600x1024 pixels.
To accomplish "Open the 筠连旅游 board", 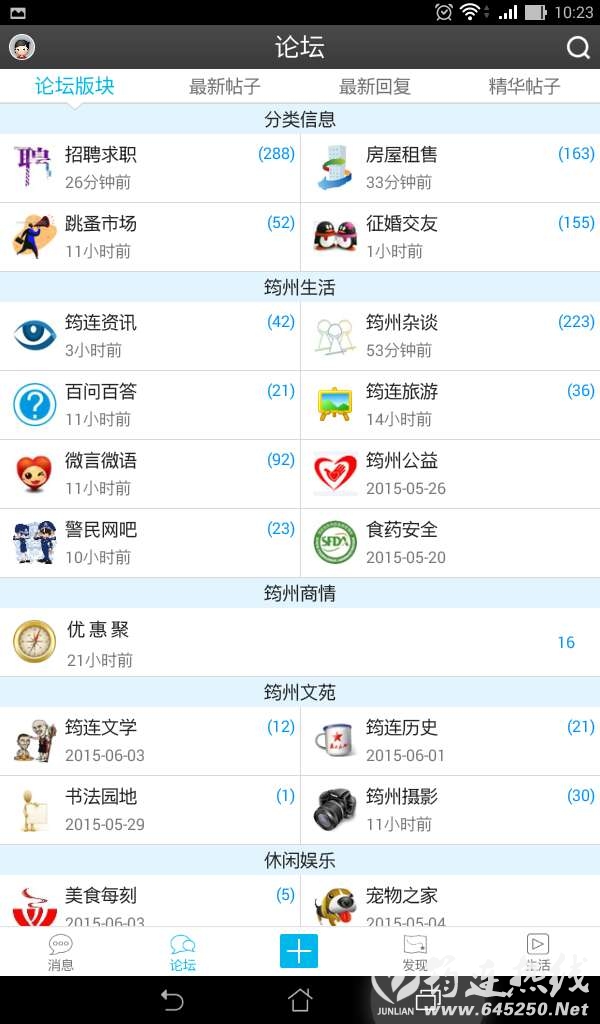I will (450, 405).
